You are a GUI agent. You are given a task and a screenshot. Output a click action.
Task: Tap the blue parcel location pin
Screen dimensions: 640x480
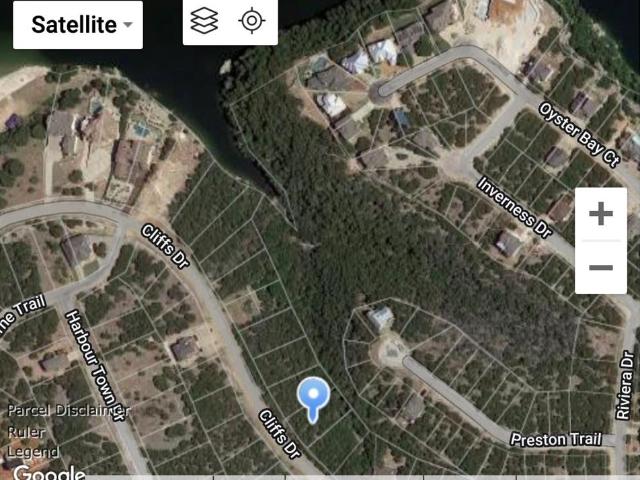click(x=313, y=397)
